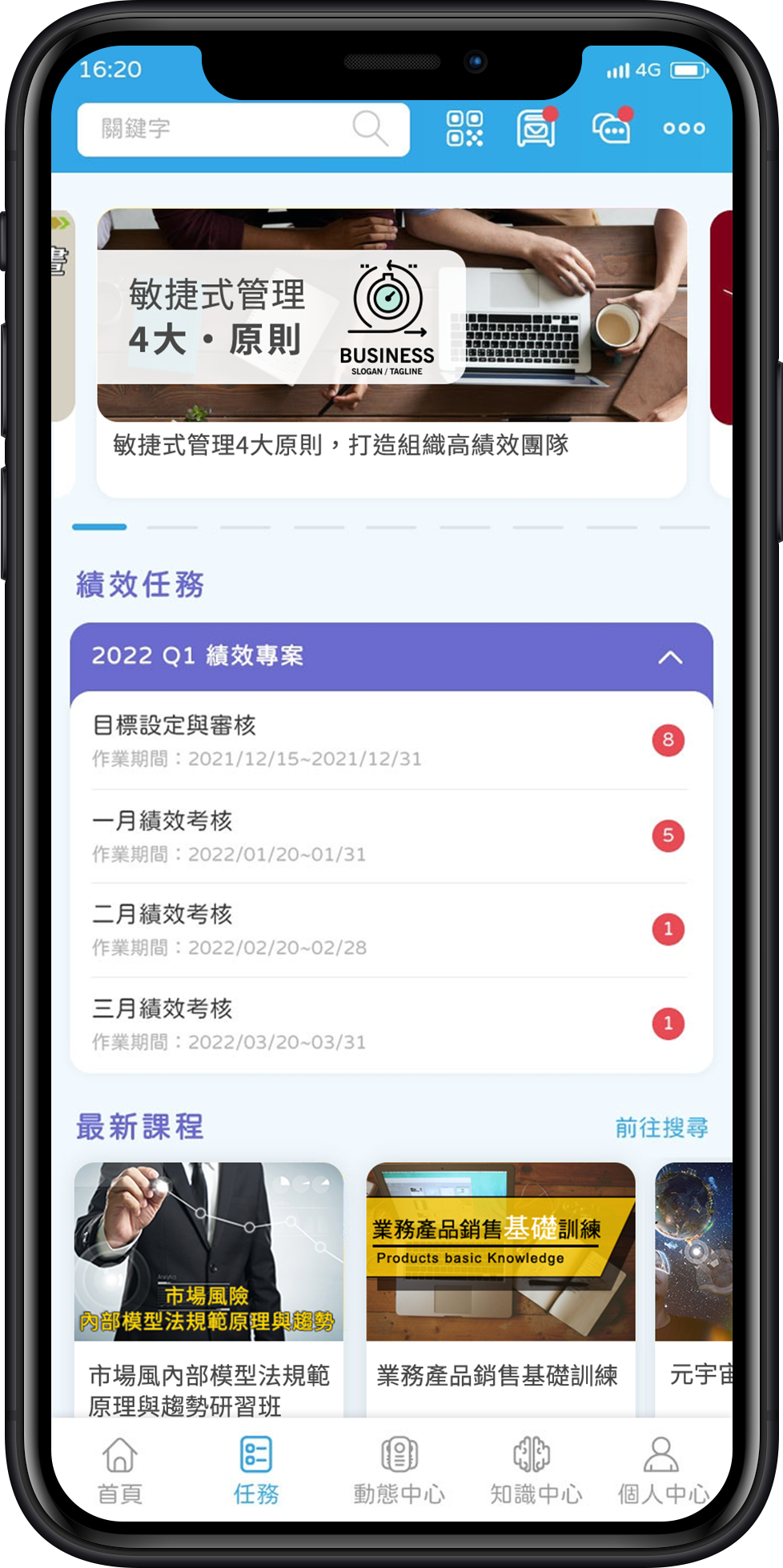This screenshot has width=783, height=1568.
Task: Go to the 知識中心 tab
Action: 535,1471
